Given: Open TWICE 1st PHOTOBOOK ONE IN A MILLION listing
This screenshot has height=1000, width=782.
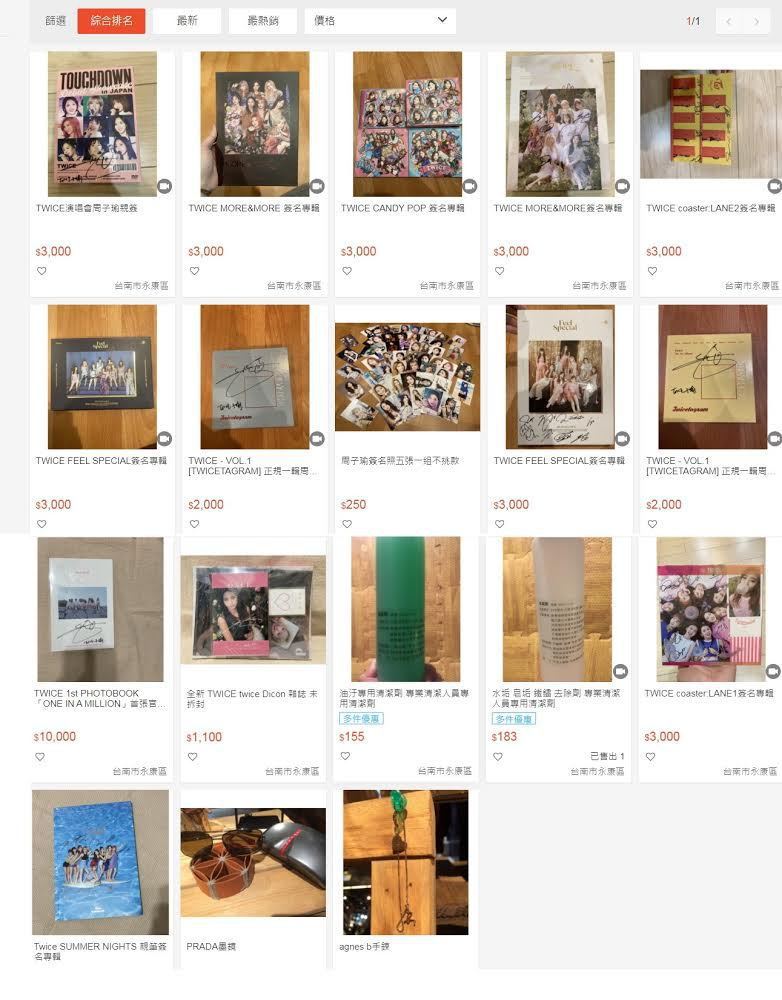Looking at the screenshot, I should coord(100,610).
